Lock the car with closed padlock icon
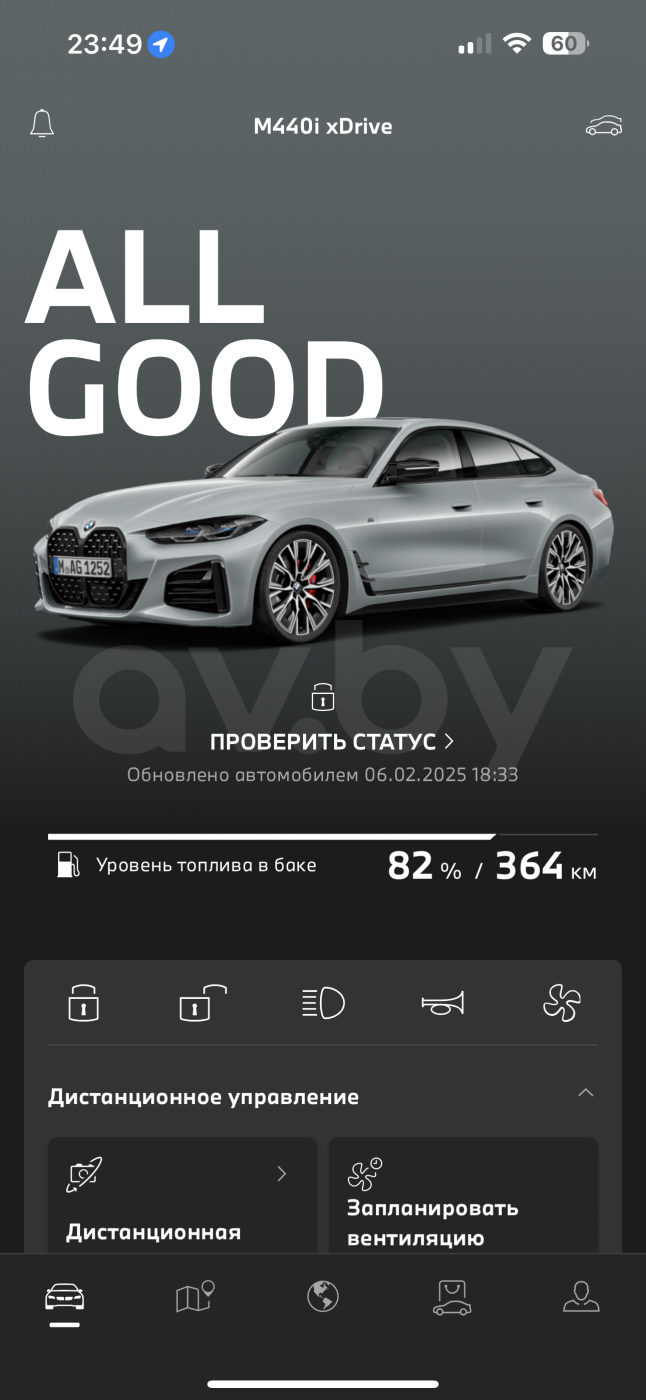Viewport: 646px width, 1400px height. pyautogui.click(x=84, y=1002)
